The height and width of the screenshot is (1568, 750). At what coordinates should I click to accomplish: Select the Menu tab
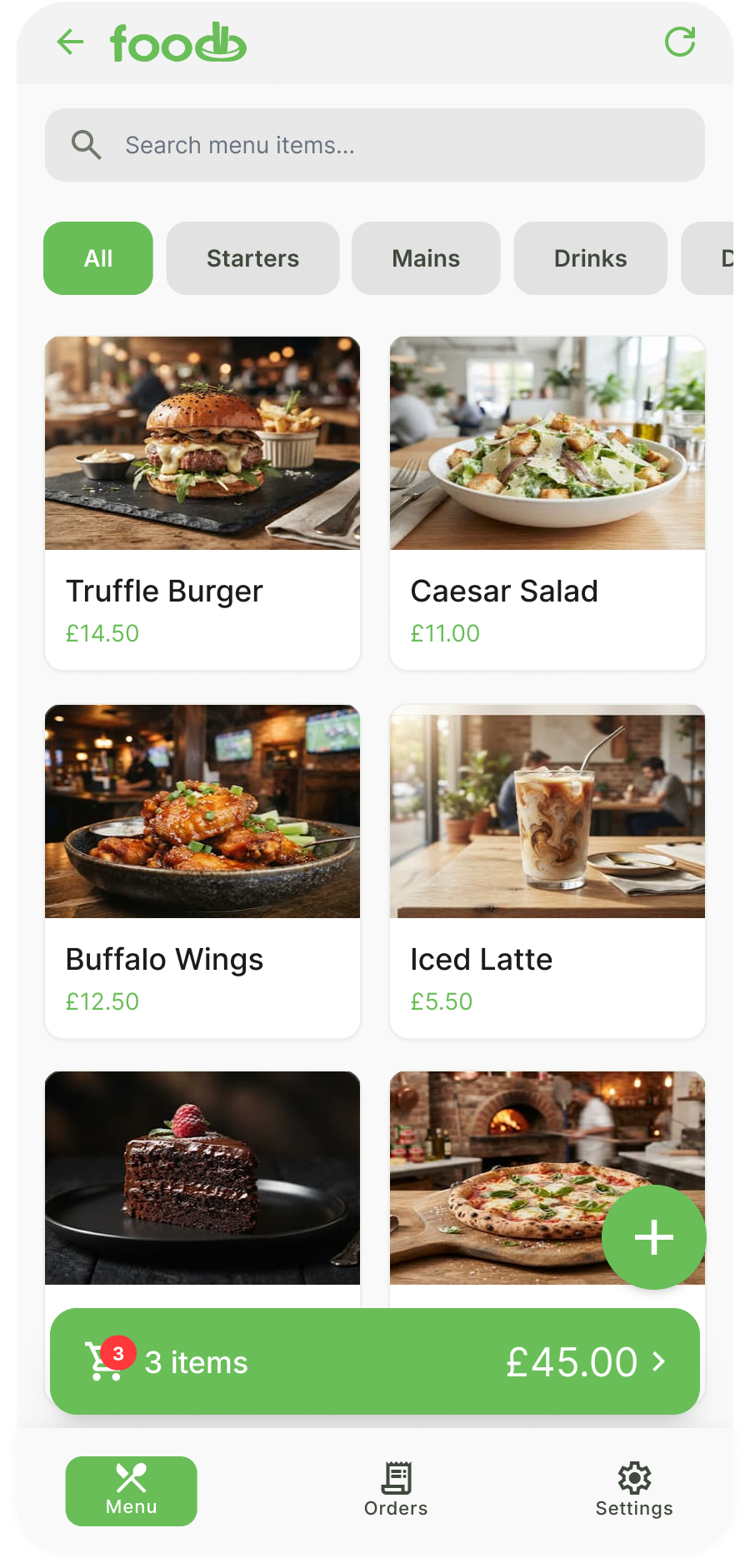[132, 1491]
